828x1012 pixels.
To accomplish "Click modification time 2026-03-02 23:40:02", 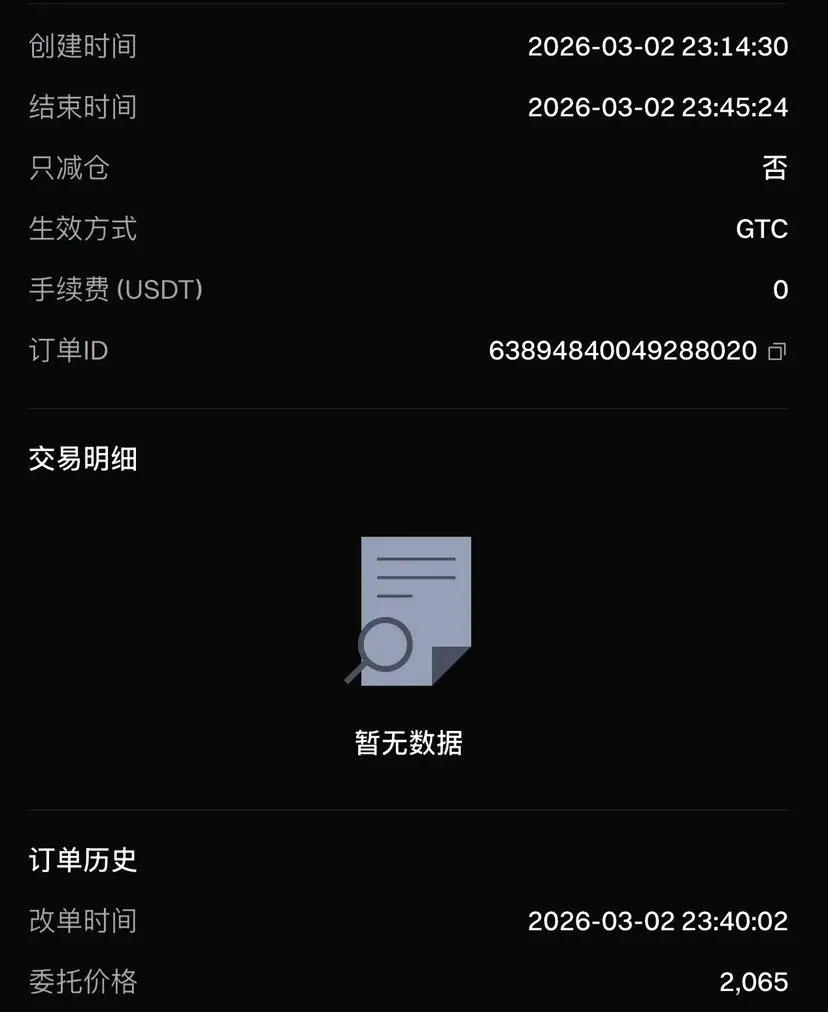I will [658, 921].
